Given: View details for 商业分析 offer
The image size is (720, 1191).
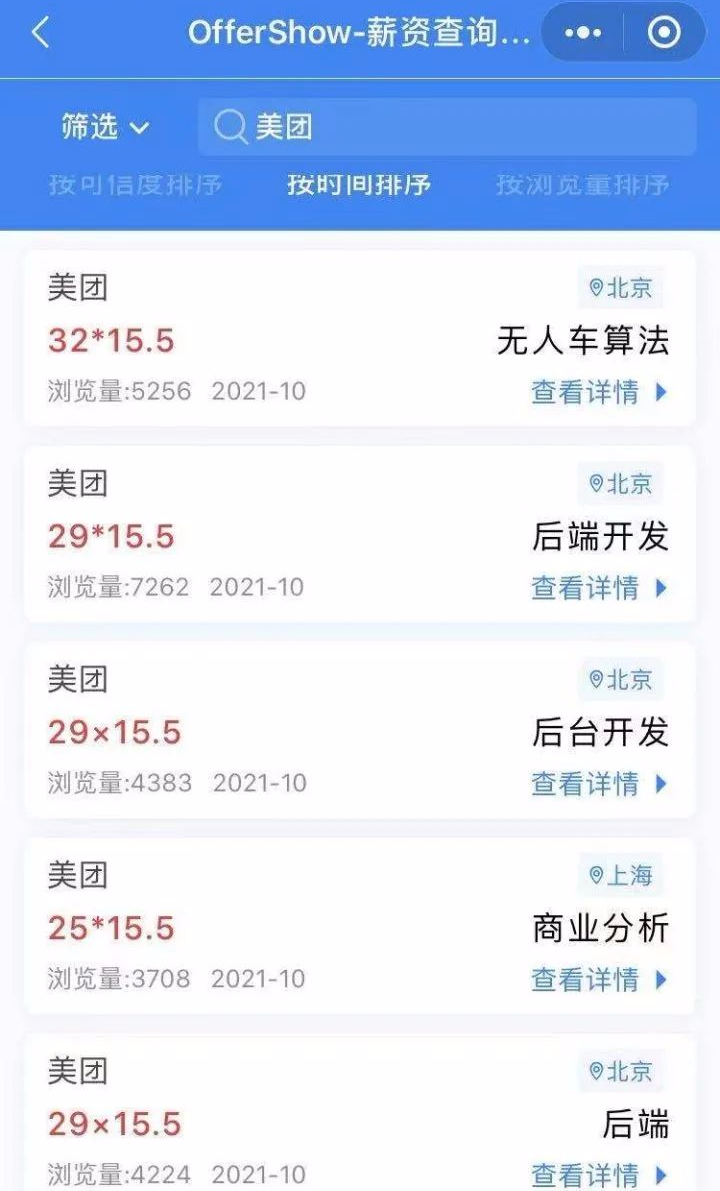Looking at the screenshot, I should (x=598, y=980).
